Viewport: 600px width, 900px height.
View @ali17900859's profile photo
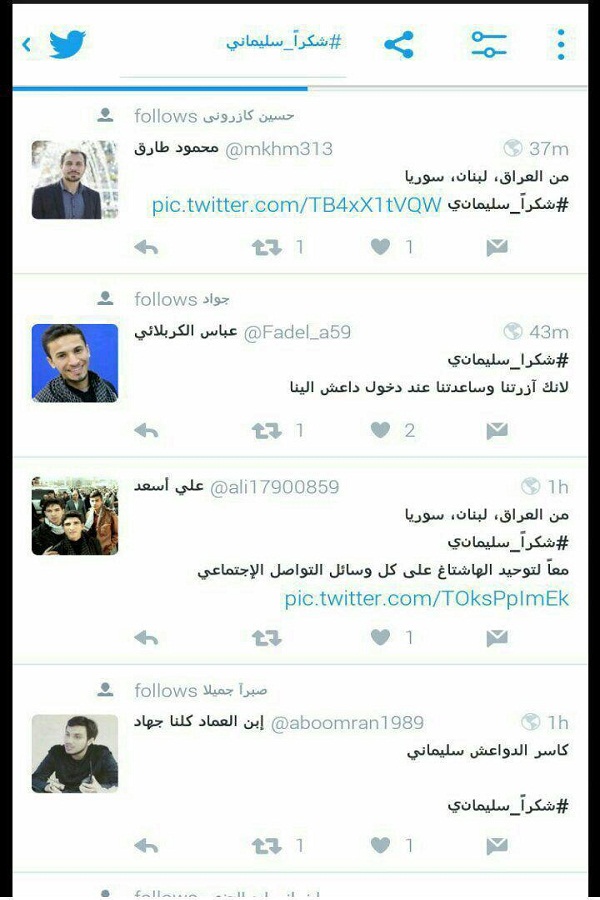click(75, 516)
